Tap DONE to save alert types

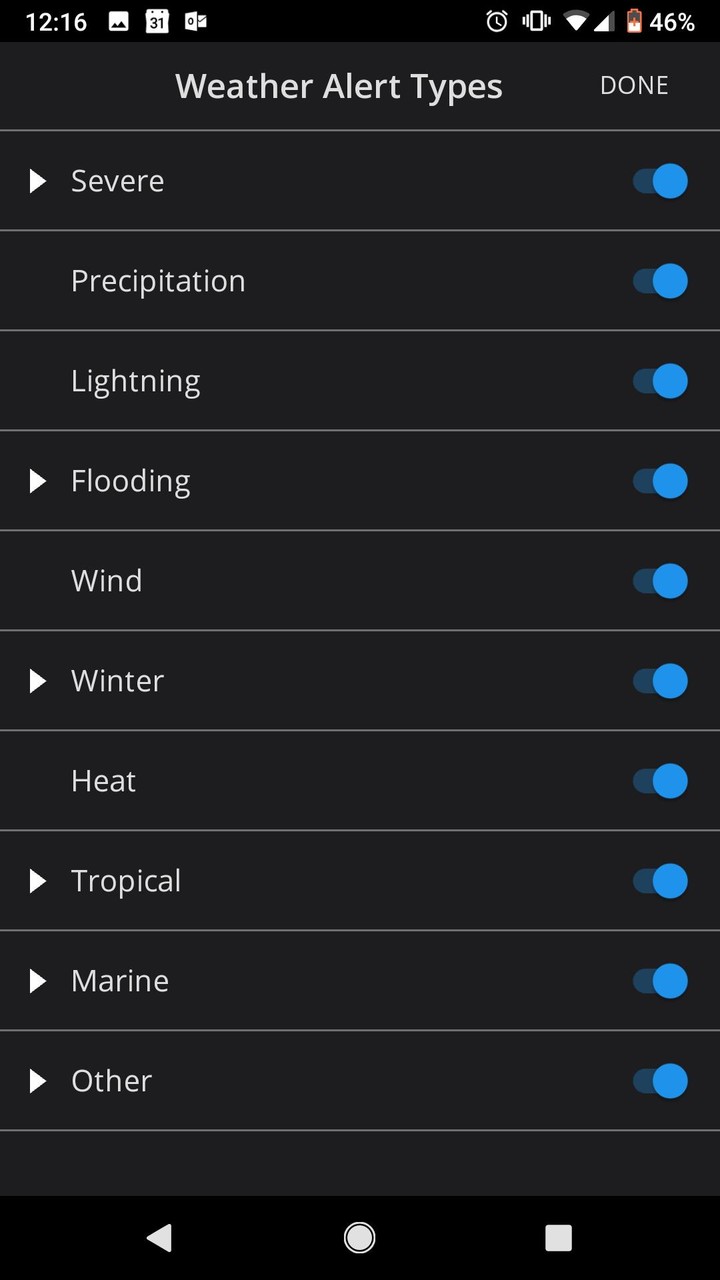[x=634, y=86]
